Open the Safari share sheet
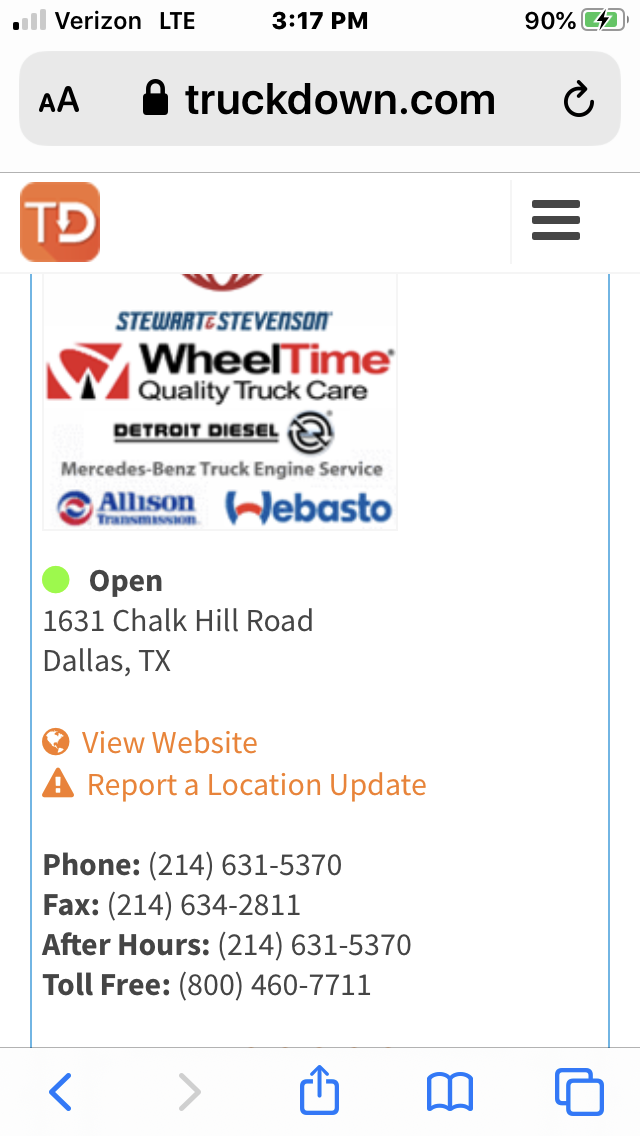 tap(320, 1090)
